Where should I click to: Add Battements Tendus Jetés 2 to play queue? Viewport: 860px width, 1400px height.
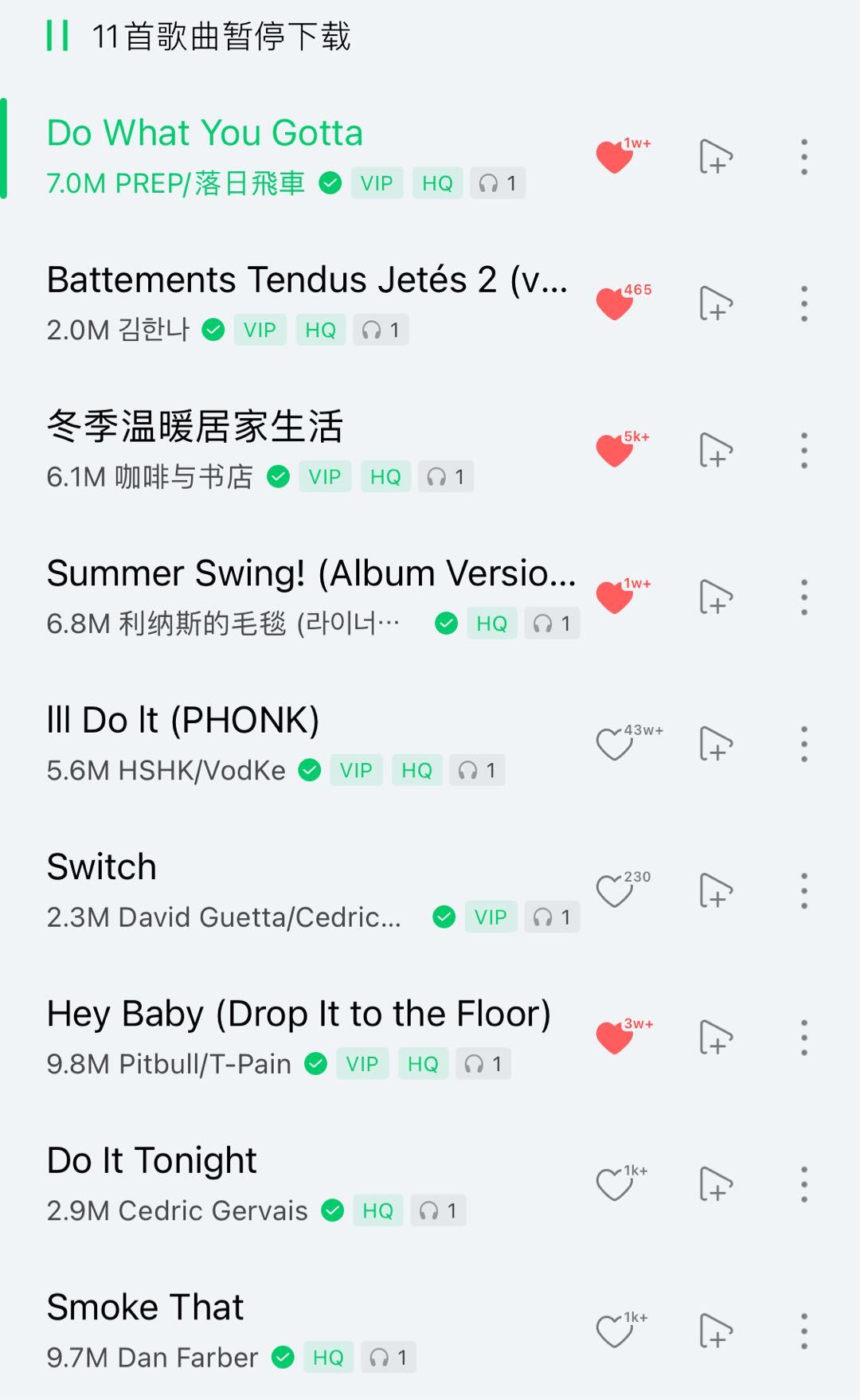click(x=715, y=303)
